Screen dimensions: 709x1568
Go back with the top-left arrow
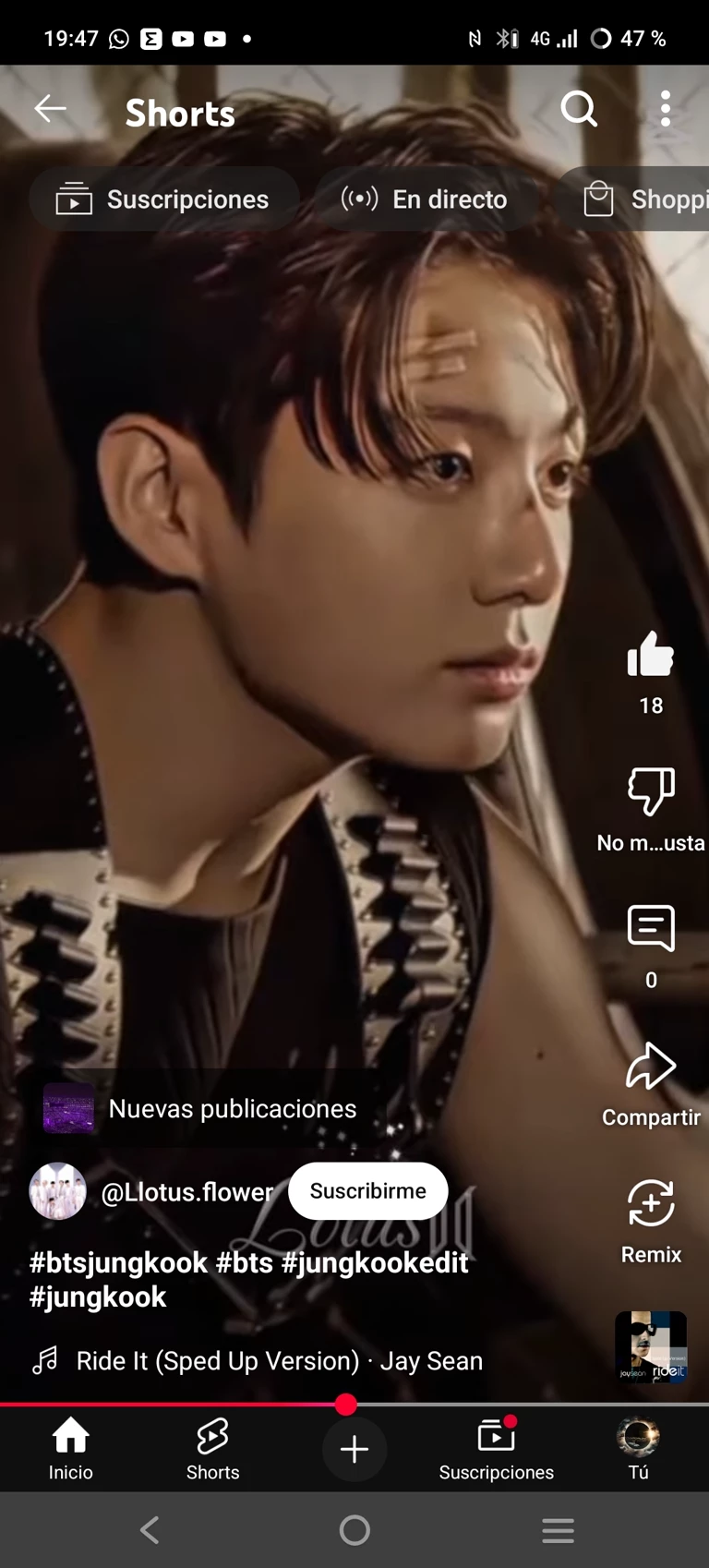pos(51,109)
